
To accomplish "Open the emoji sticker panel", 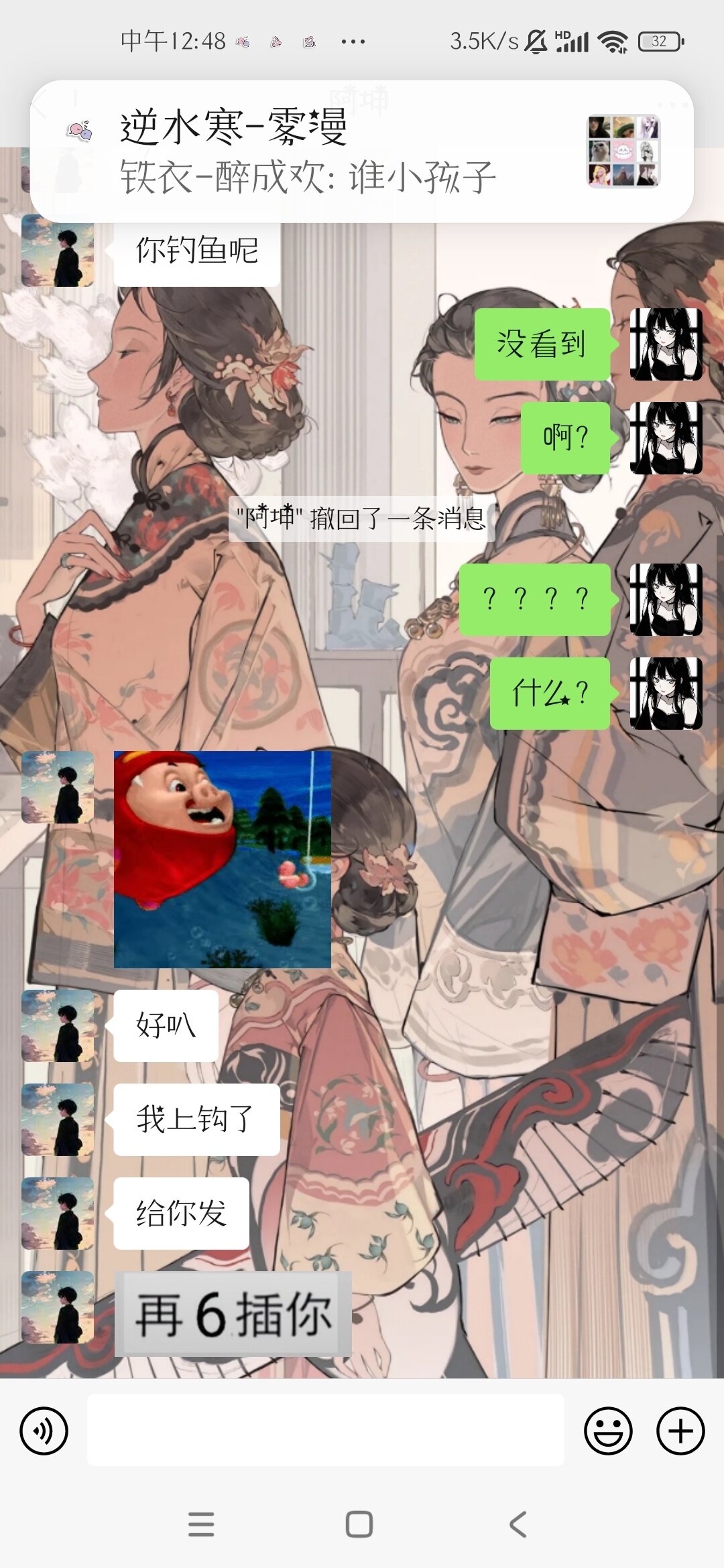I will coord(608,1431).
